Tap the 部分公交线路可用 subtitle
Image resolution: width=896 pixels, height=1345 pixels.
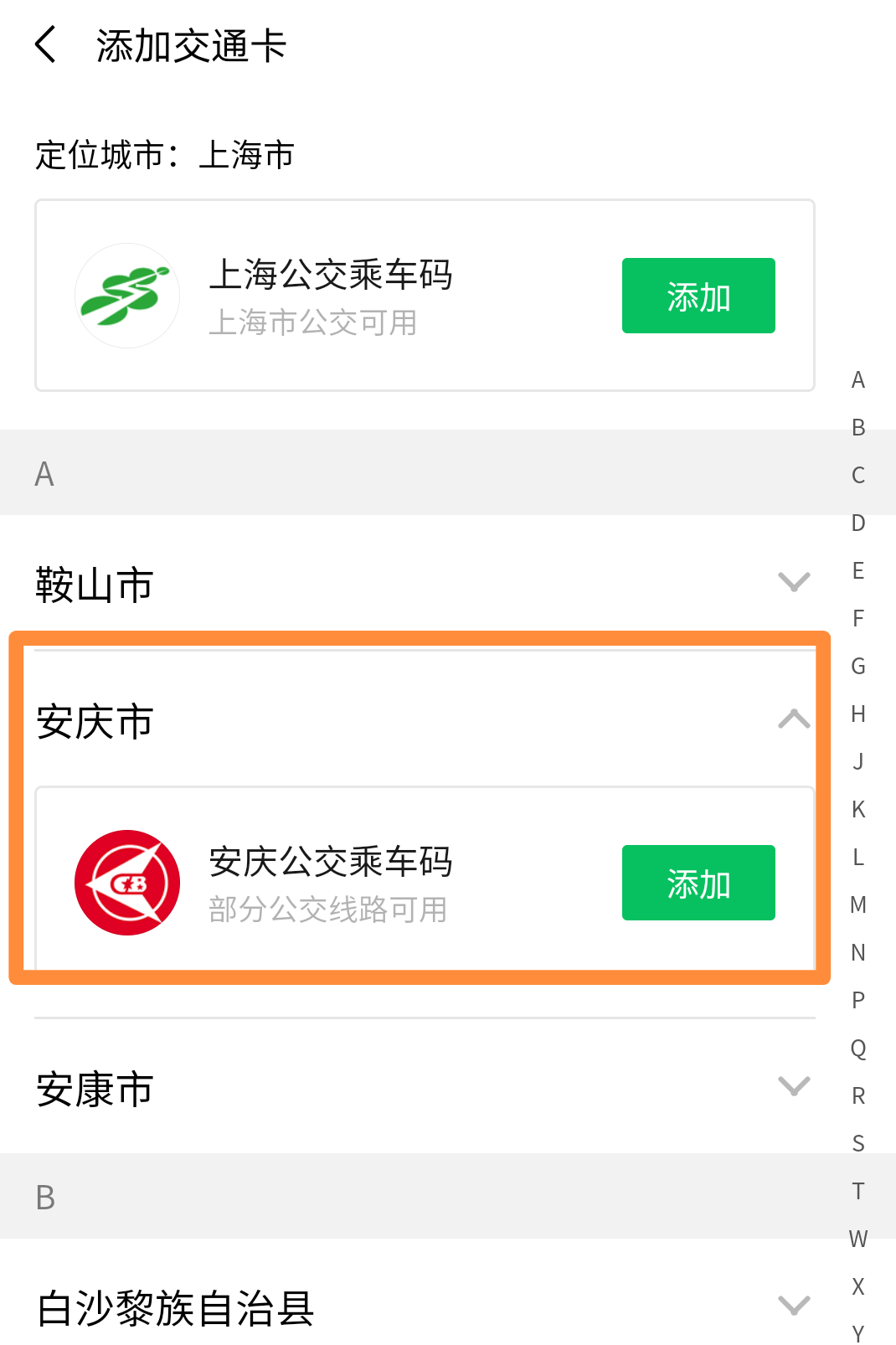(328, 911)
